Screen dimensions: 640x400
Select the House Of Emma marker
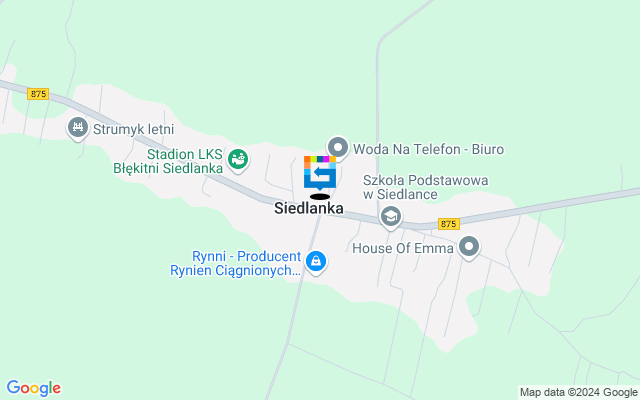(x=469, y=246)
